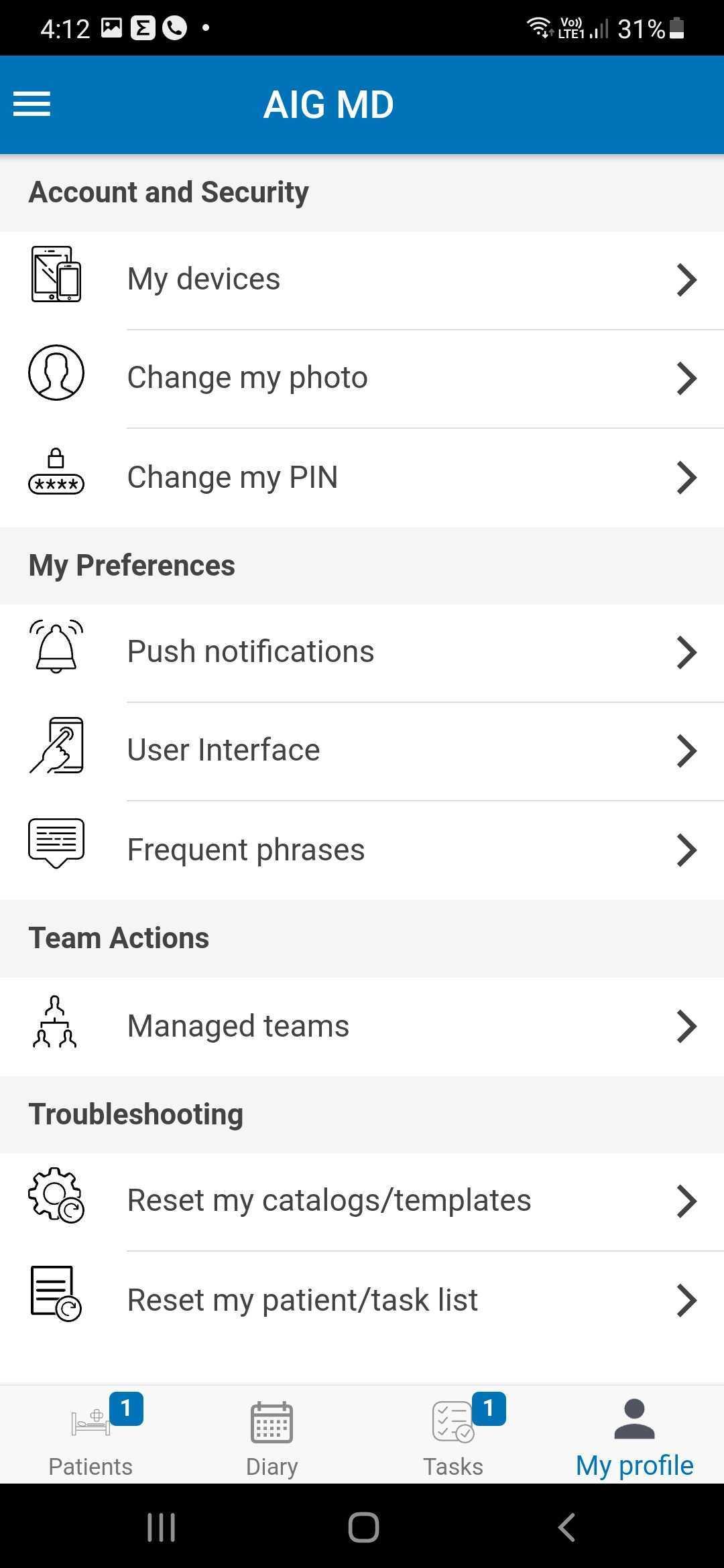Choose Reset my patient/task list
The height and width of the screenshot is (1568, 724).
pyautogui.click(x=362, y=1301)
